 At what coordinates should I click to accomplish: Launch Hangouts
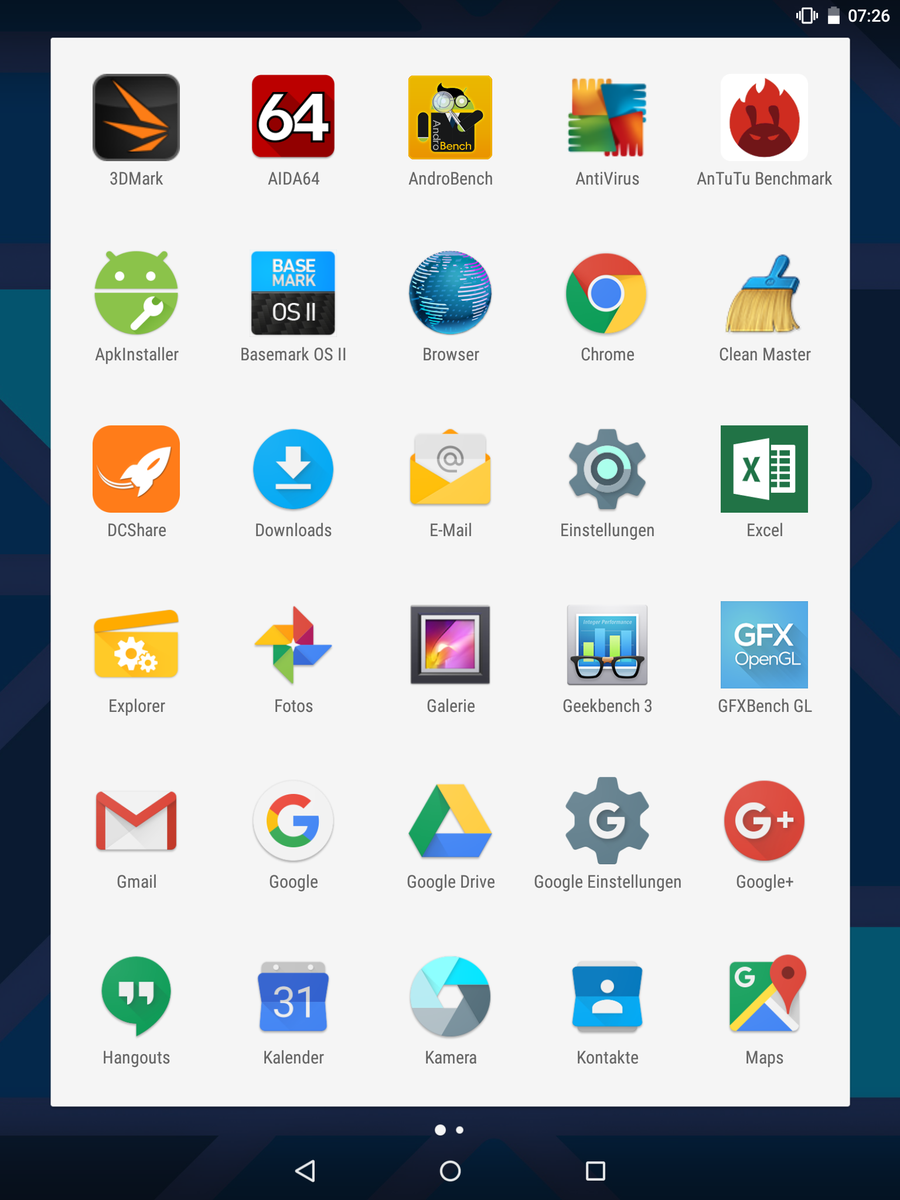click(x=136, y=997)
